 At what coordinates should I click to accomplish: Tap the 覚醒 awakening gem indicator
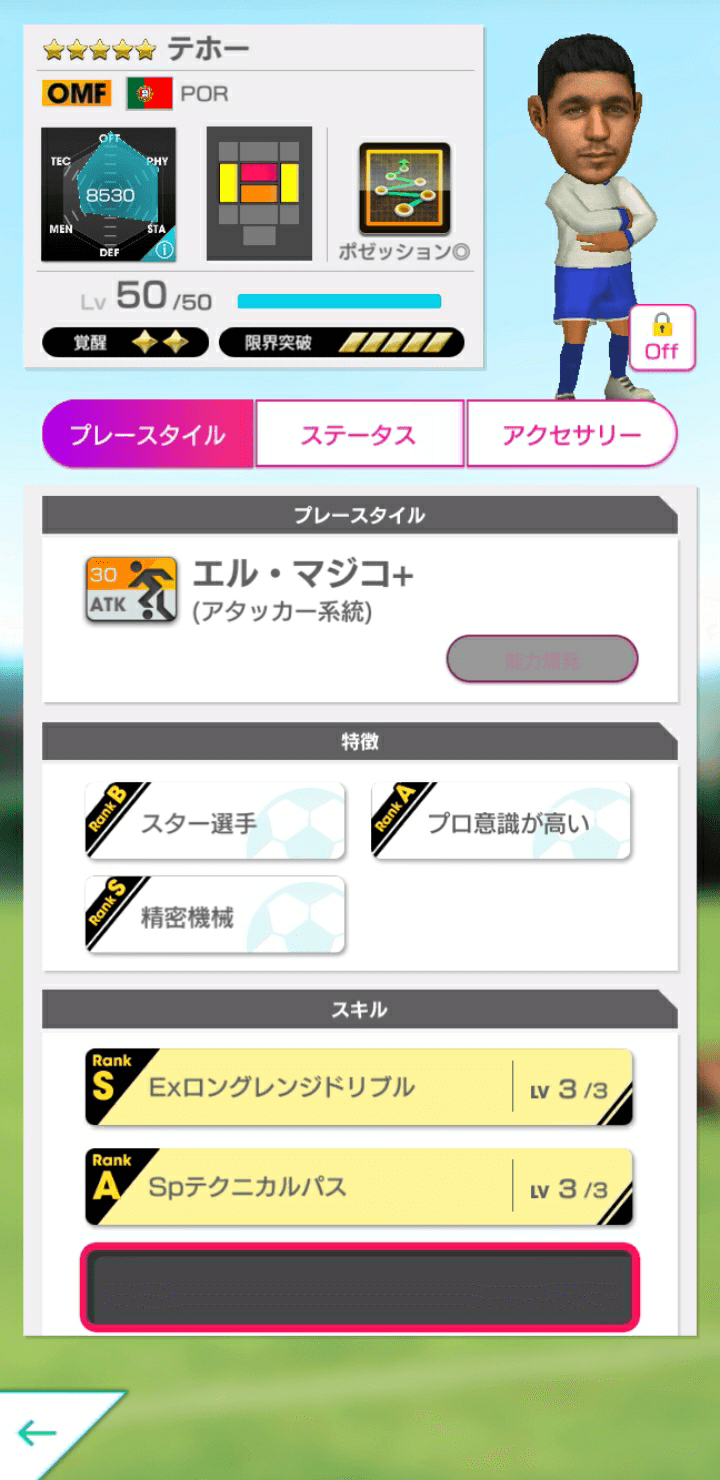[124, 341]
